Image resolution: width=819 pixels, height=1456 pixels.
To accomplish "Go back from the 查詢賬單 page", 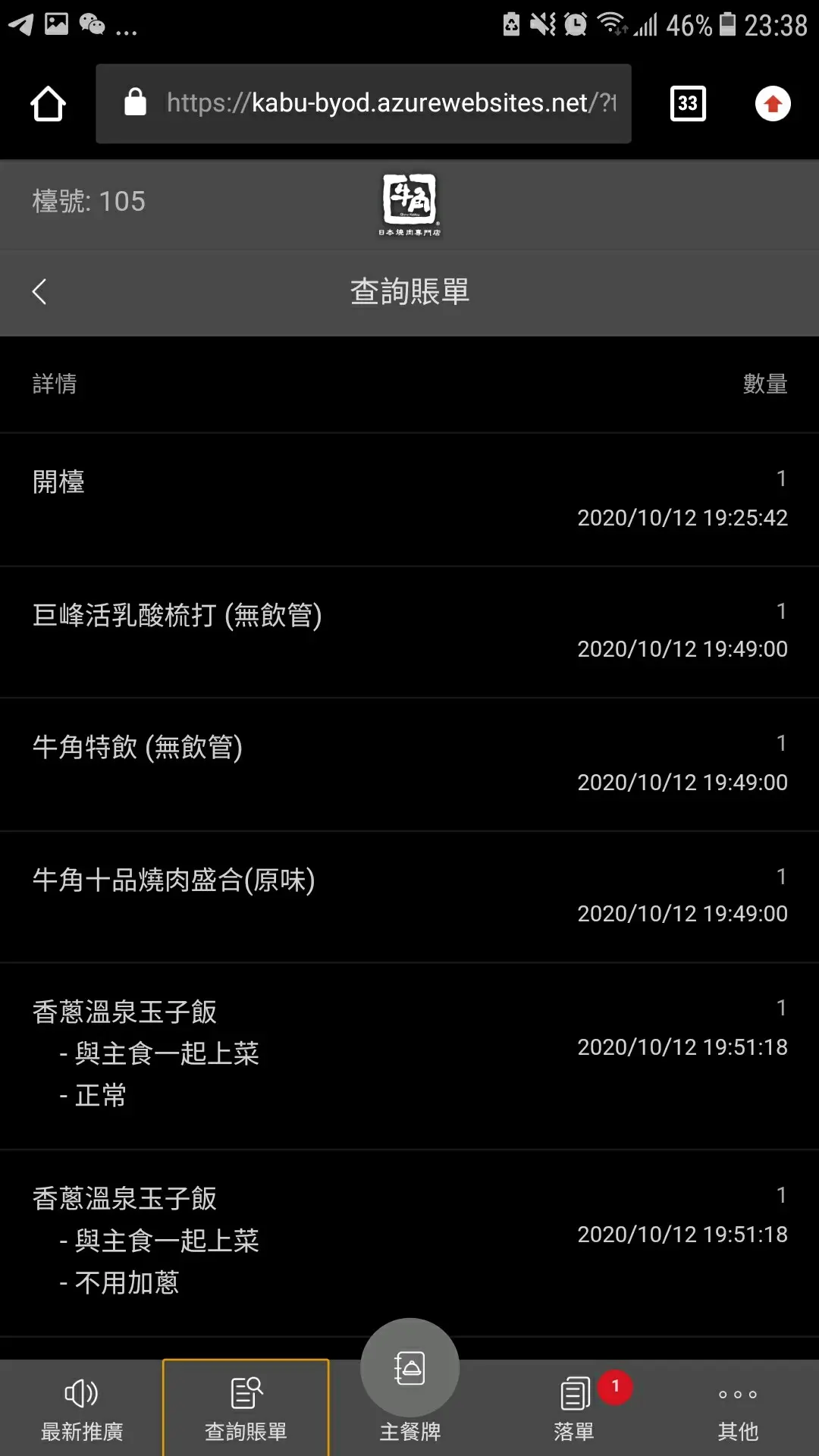I will pyautogui.click(x=39, y=292).
